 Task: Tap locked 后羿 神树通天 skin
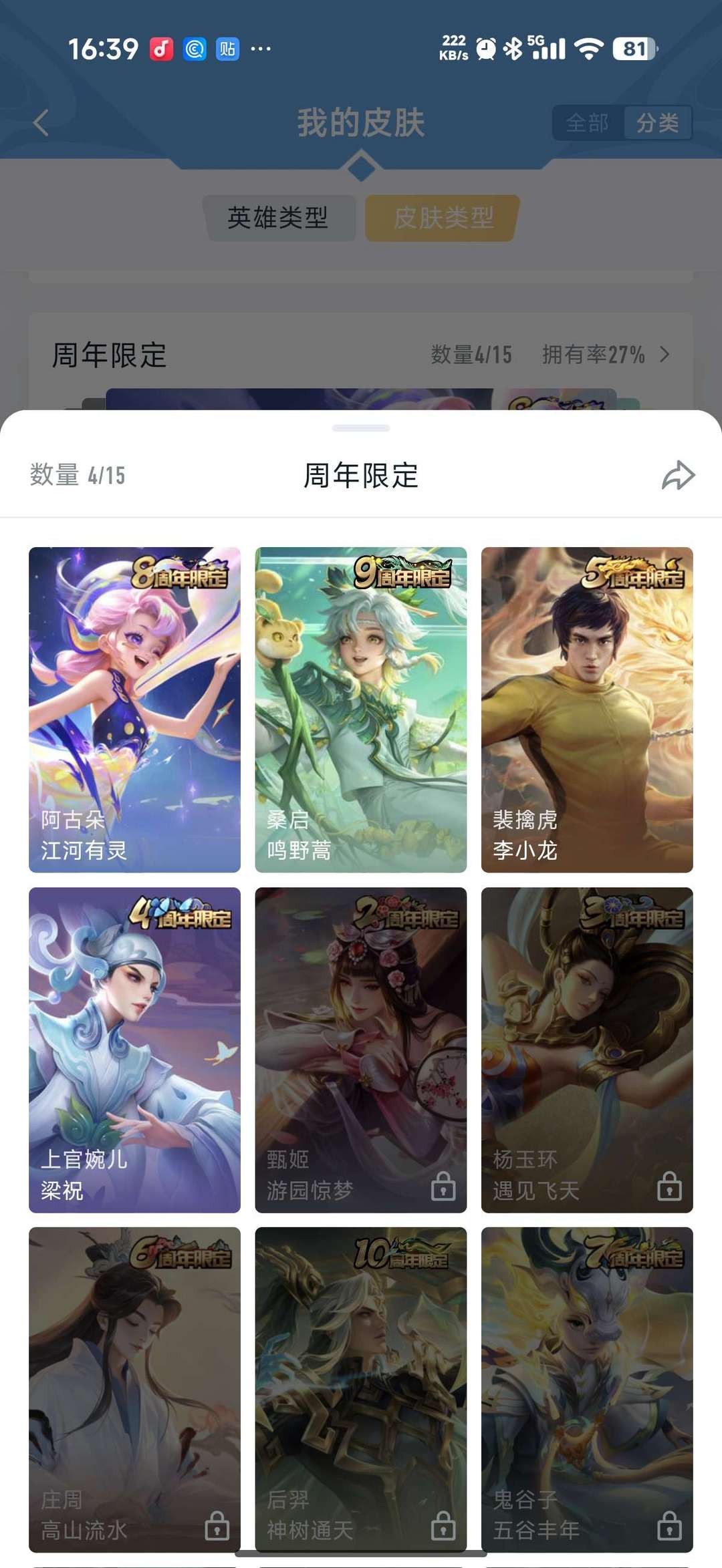tap(360, 1389)
